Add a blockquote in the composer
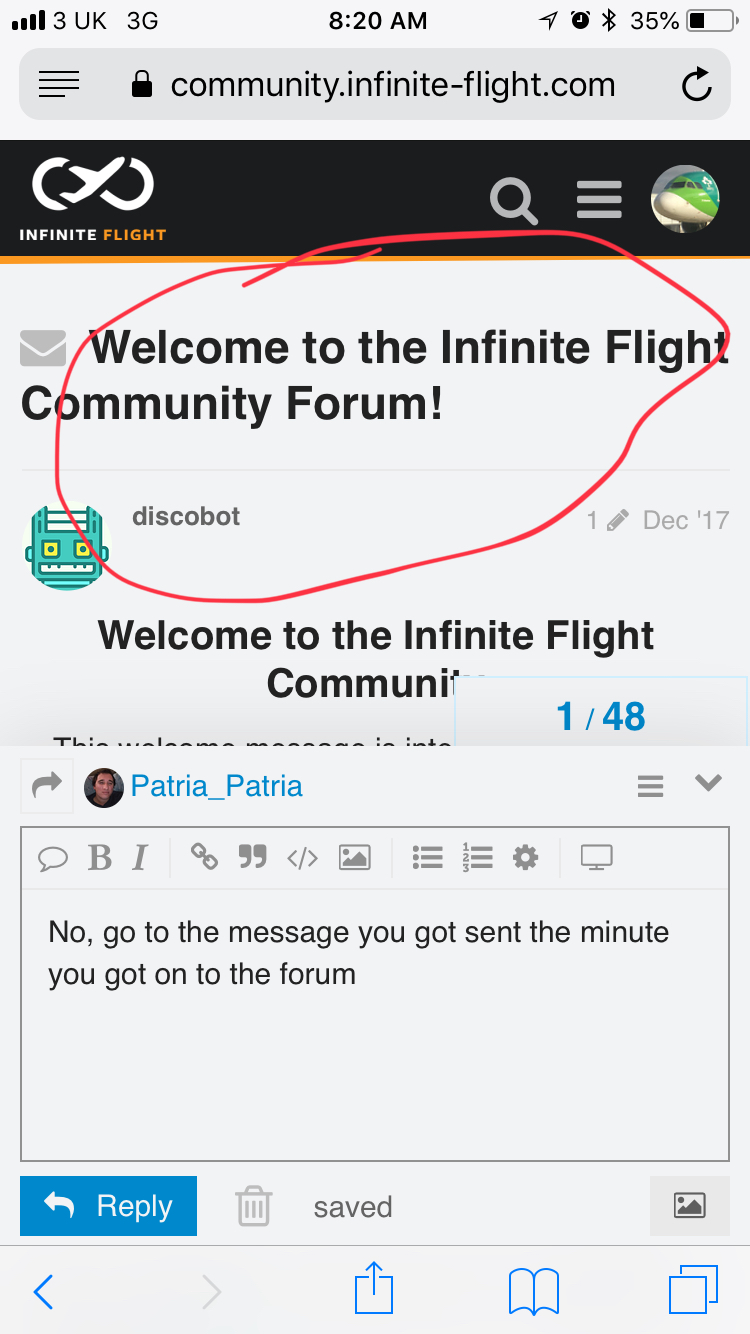The height and width of the screenshot is (1334, 750). tap(252, 857)
